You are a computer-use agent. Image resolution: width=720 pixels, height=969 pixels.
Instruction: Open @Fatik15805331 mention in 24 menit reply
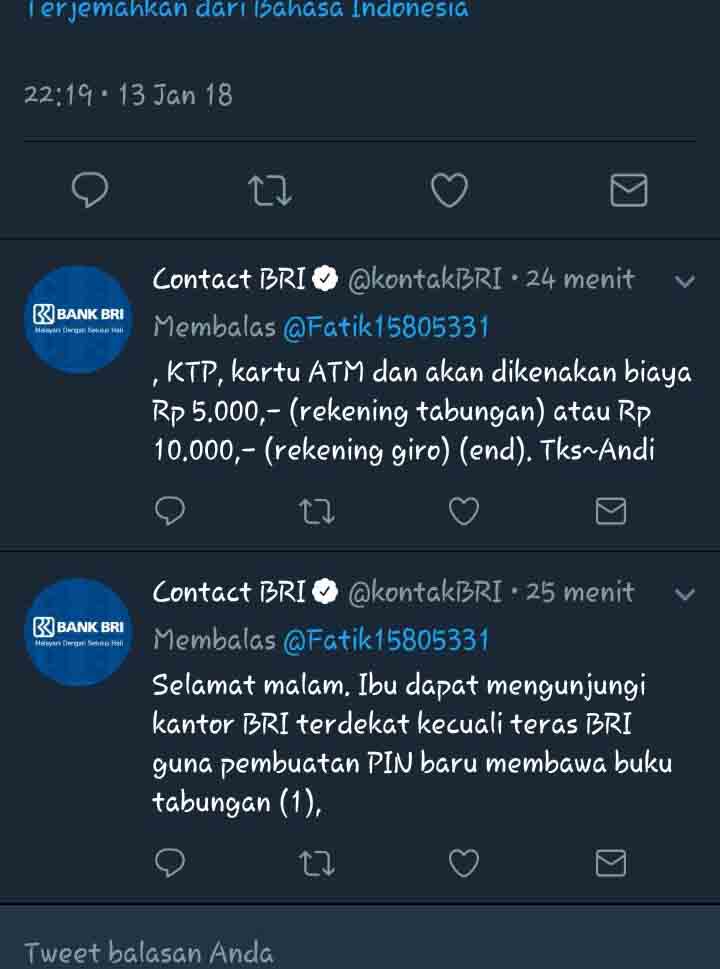386,327
